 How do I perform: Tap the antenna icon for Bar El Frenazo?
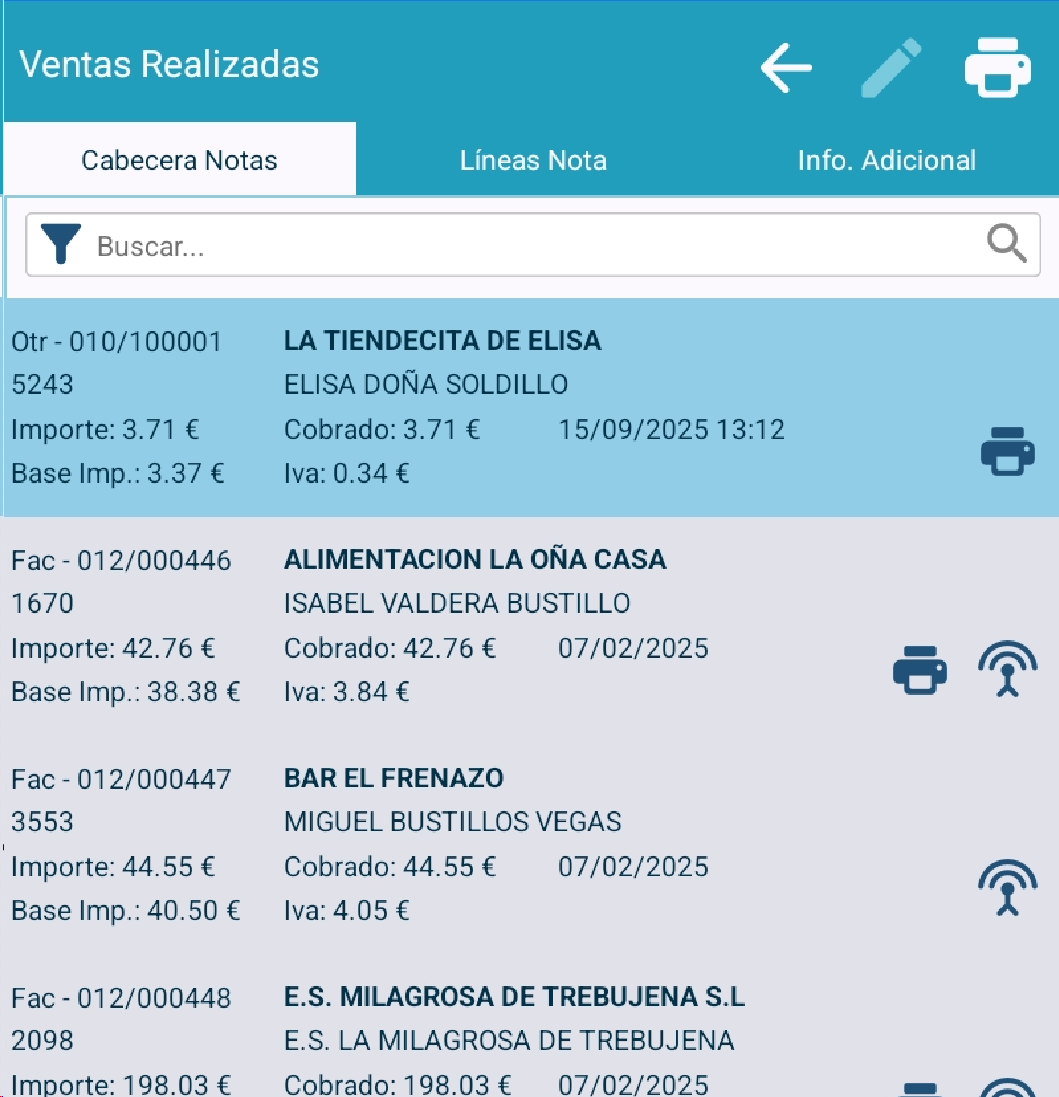1007,888
